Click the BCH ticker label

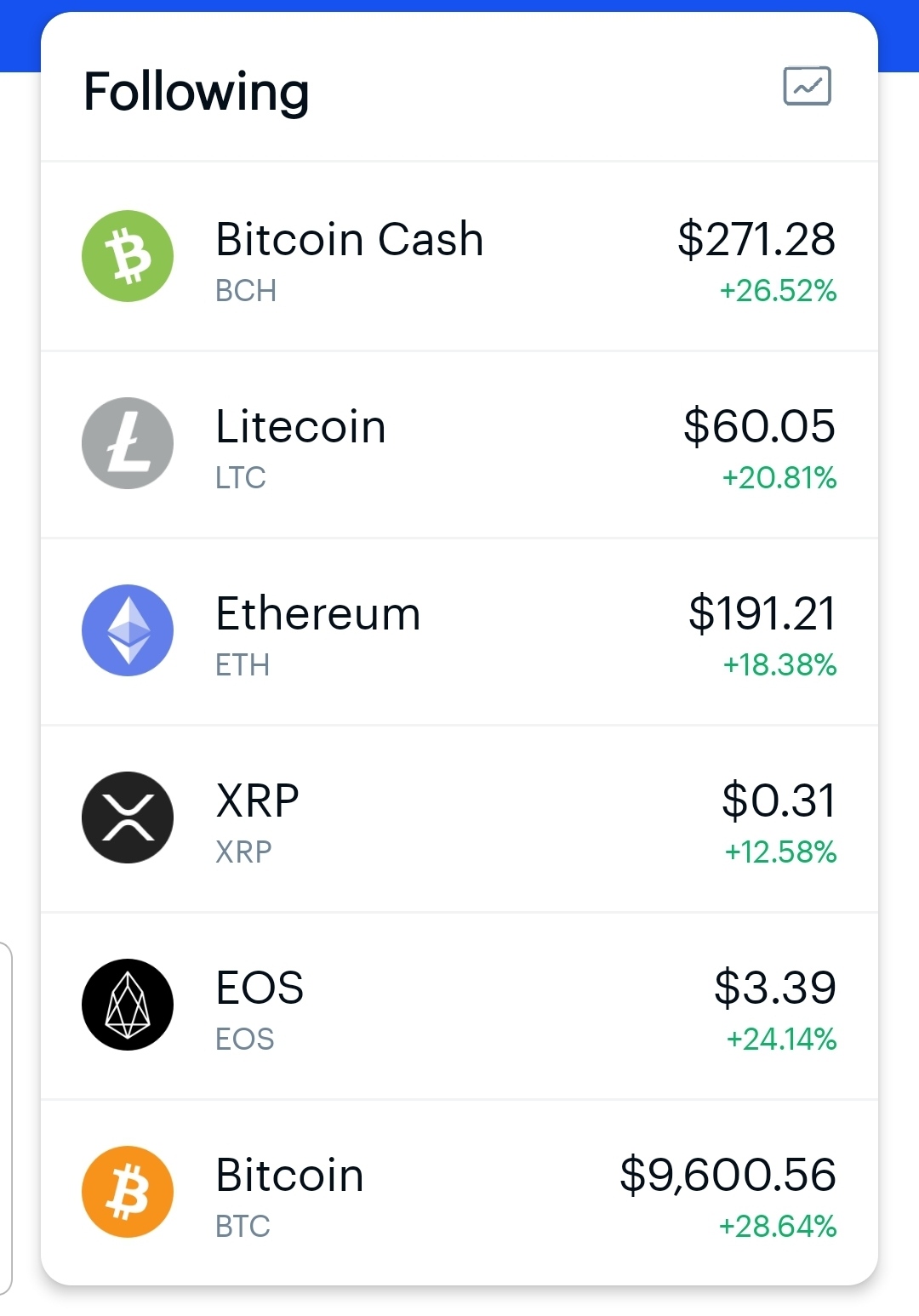(244, 291)
